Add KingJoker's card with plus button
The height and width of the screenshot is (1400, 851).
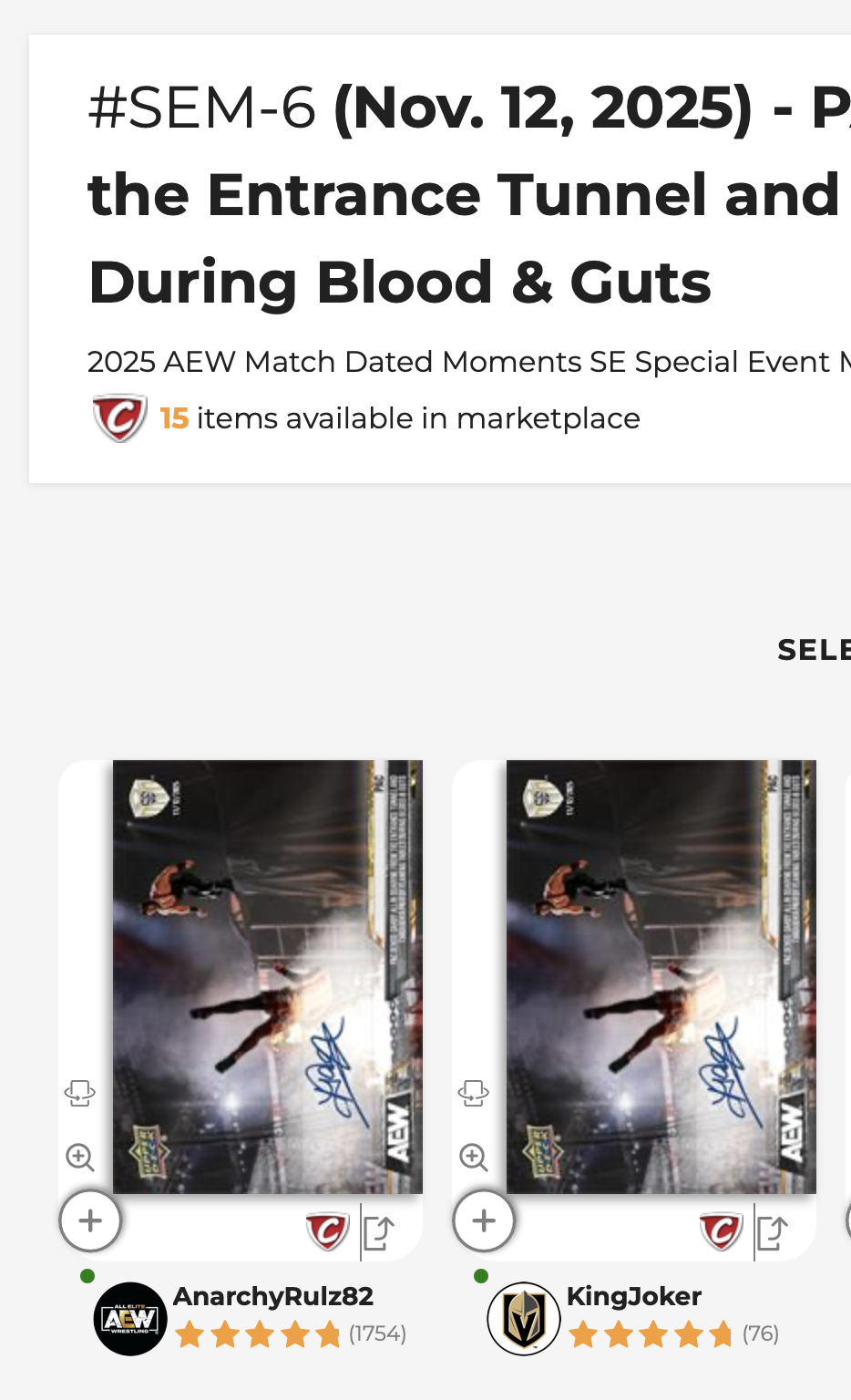point(484,1220)
